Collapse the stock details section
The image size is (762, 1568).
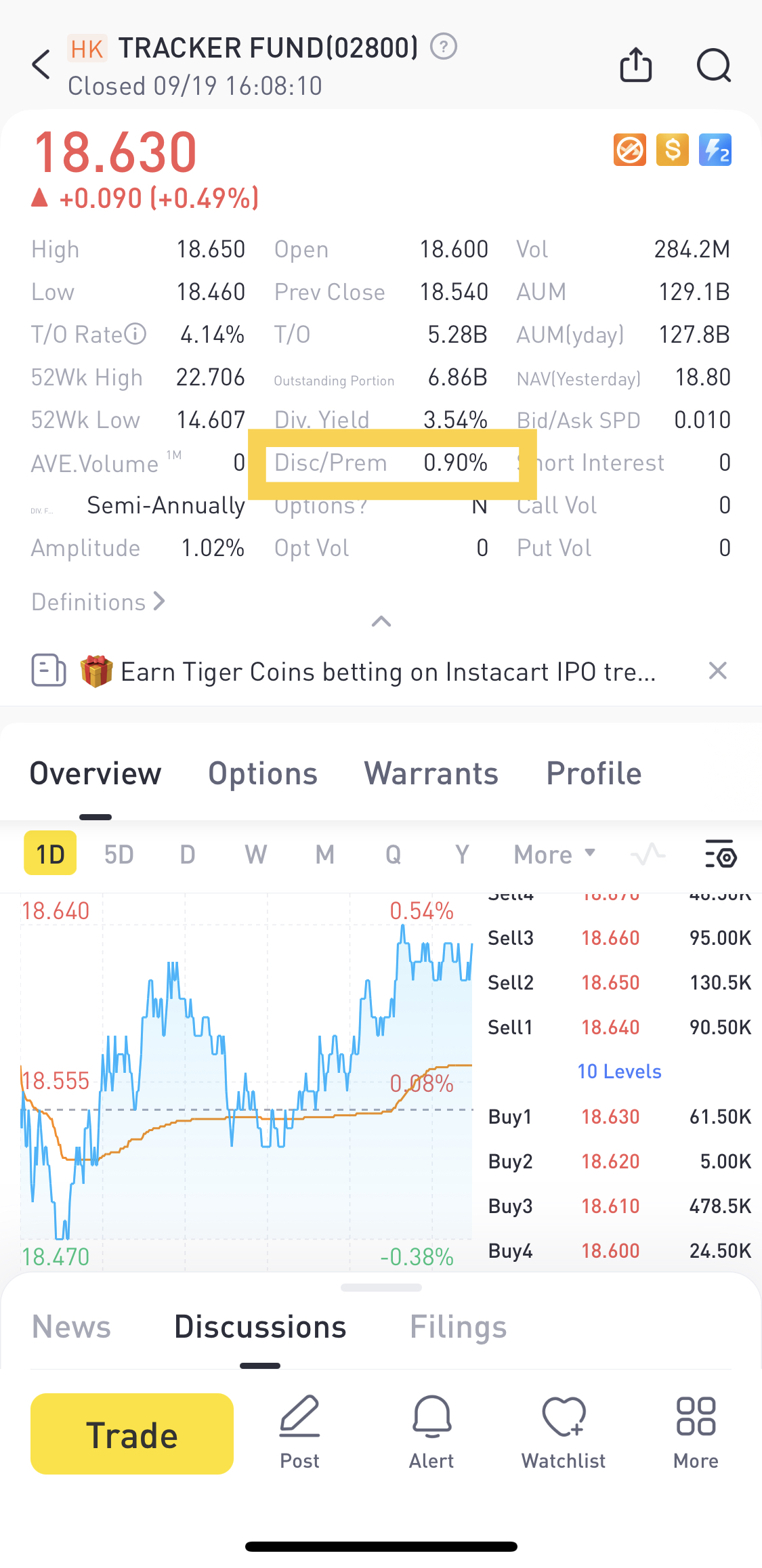coord(381,621)
